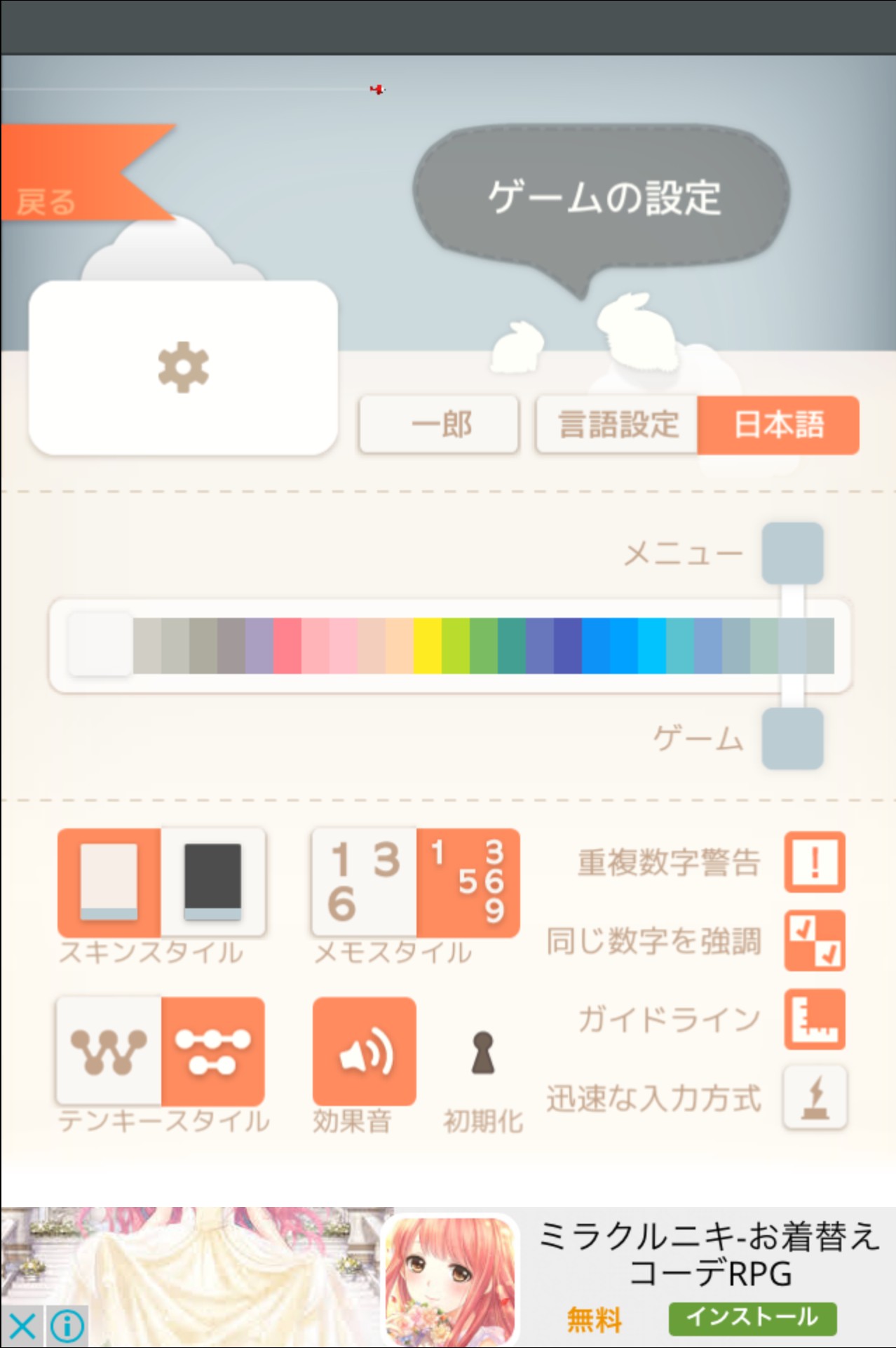
Task: Select large-number memo style
Action: pos(364,882)
